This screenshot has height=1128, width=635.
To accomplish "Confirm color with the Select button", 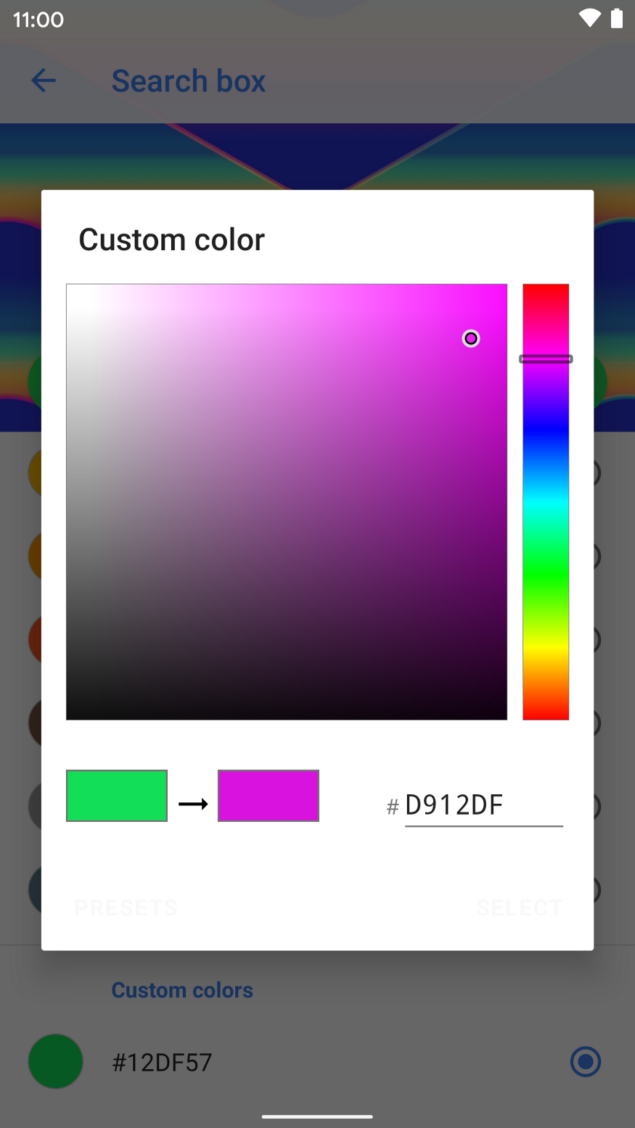I will tap(519, 907).
